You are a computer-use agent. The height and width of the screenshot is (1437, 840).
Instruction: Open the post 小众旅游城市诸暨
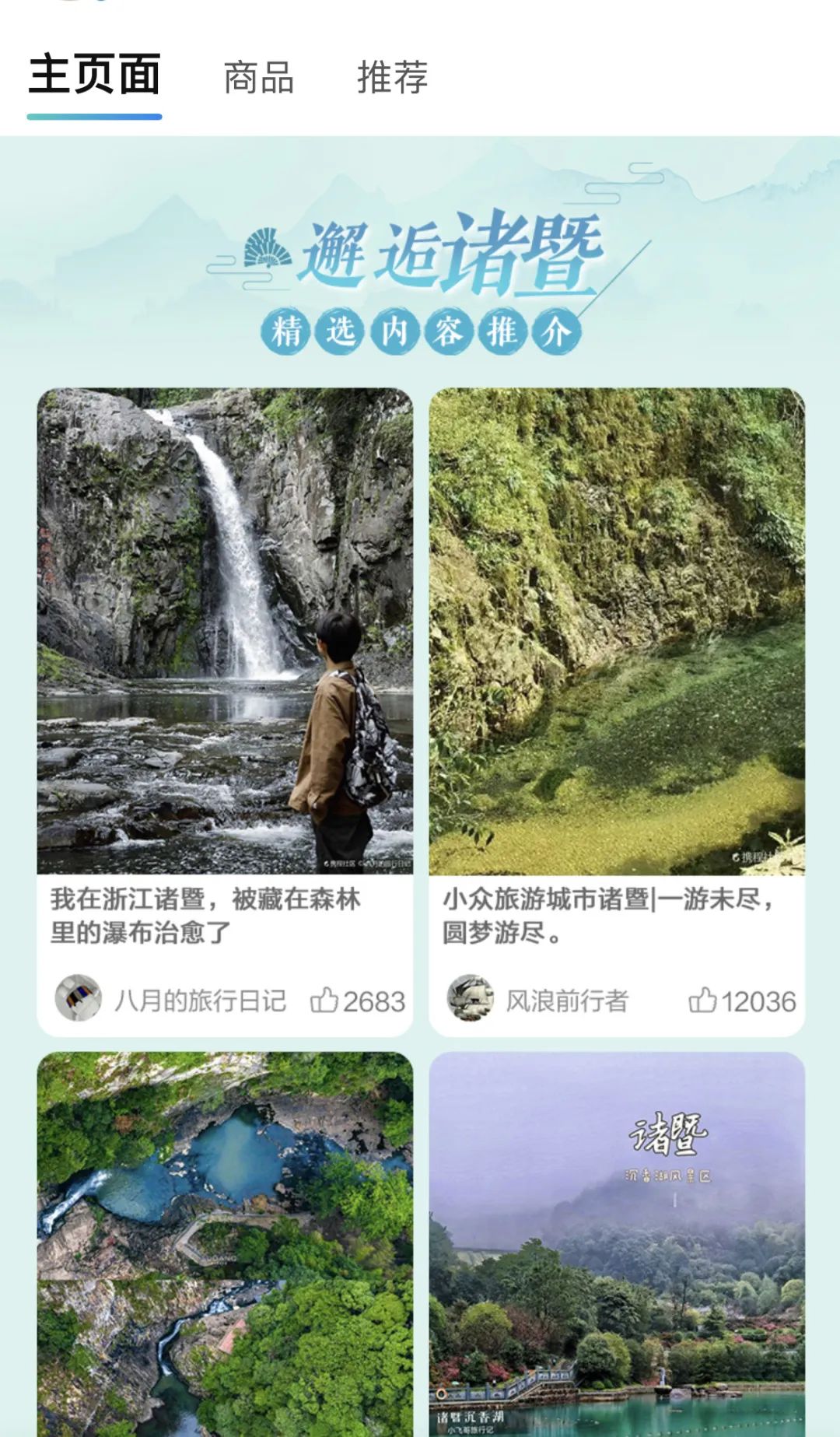[x=617, y=630]
